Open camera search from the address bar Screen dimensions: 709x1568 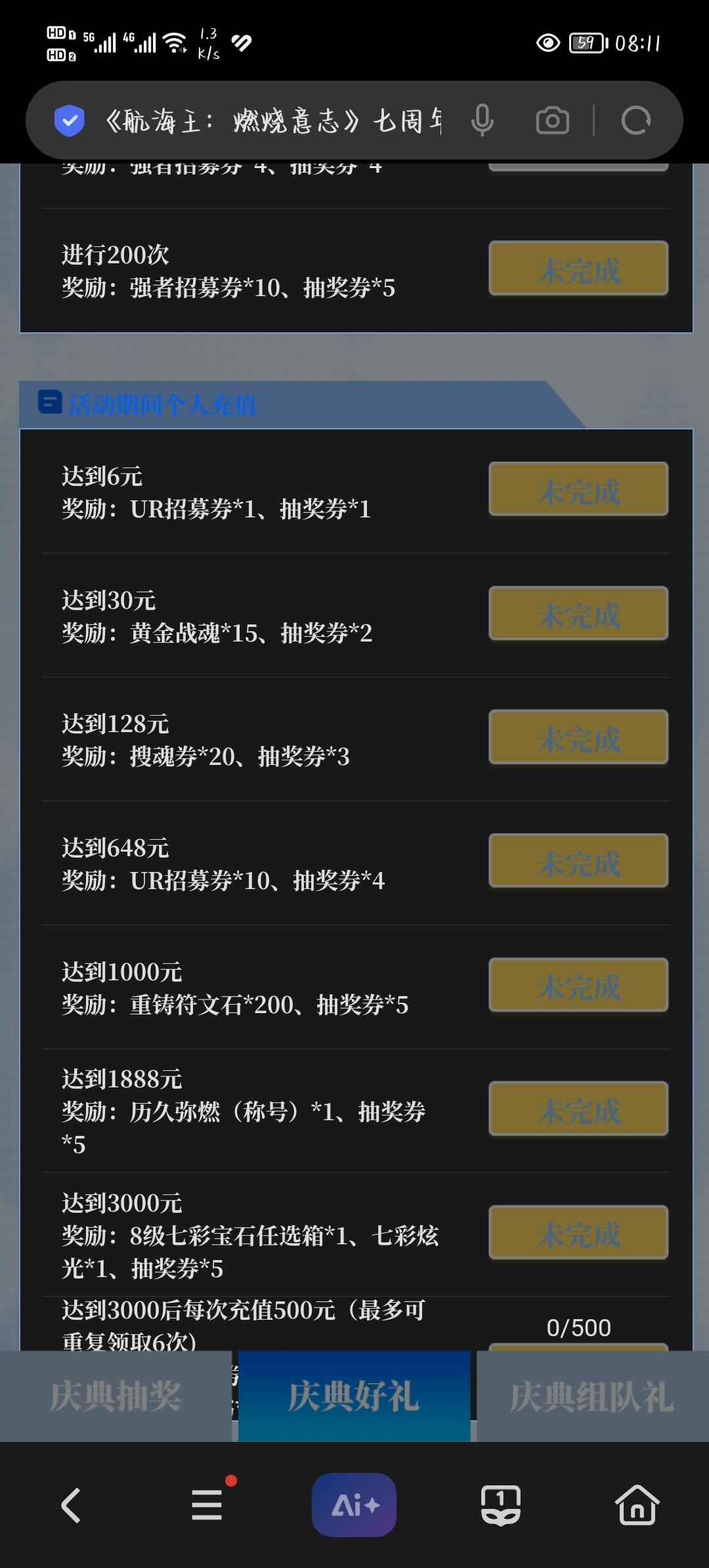(x=553, y=120)
